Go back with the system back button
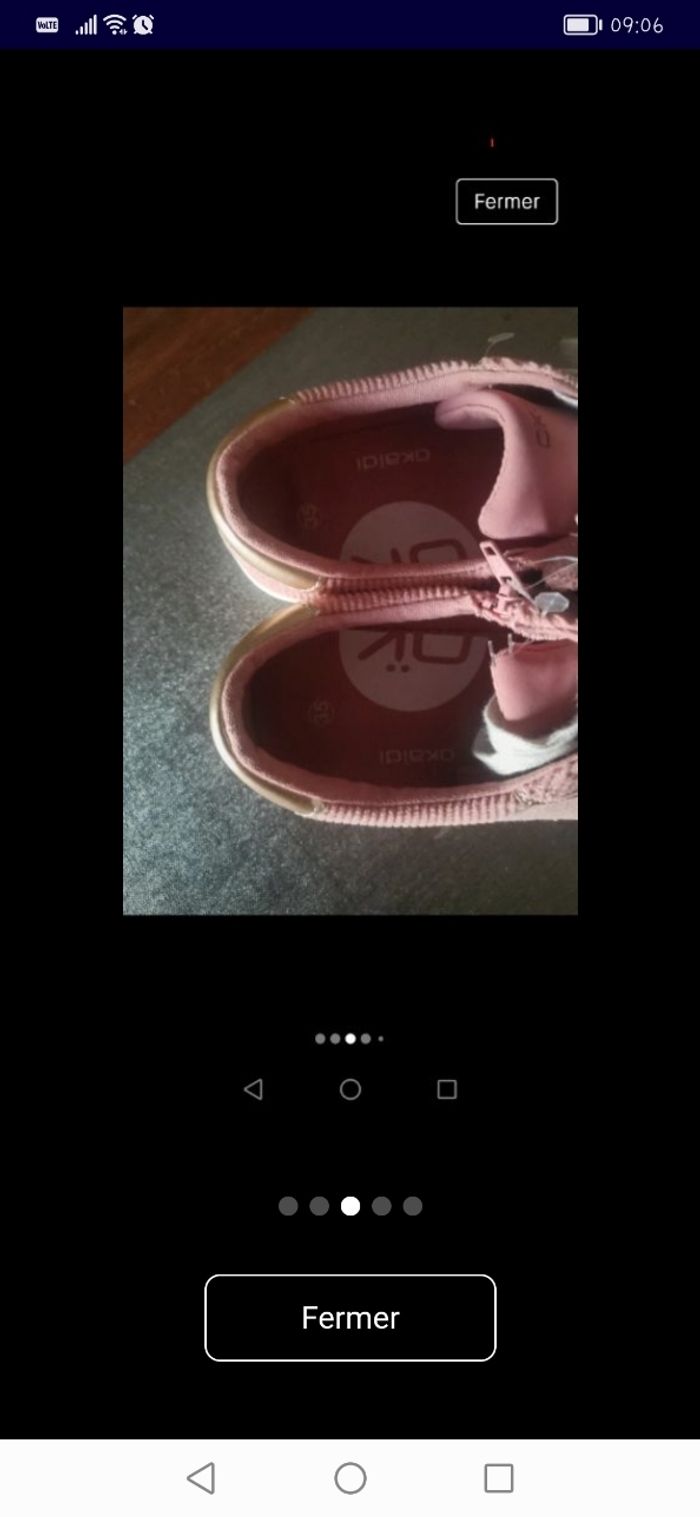 (201, 1478)
